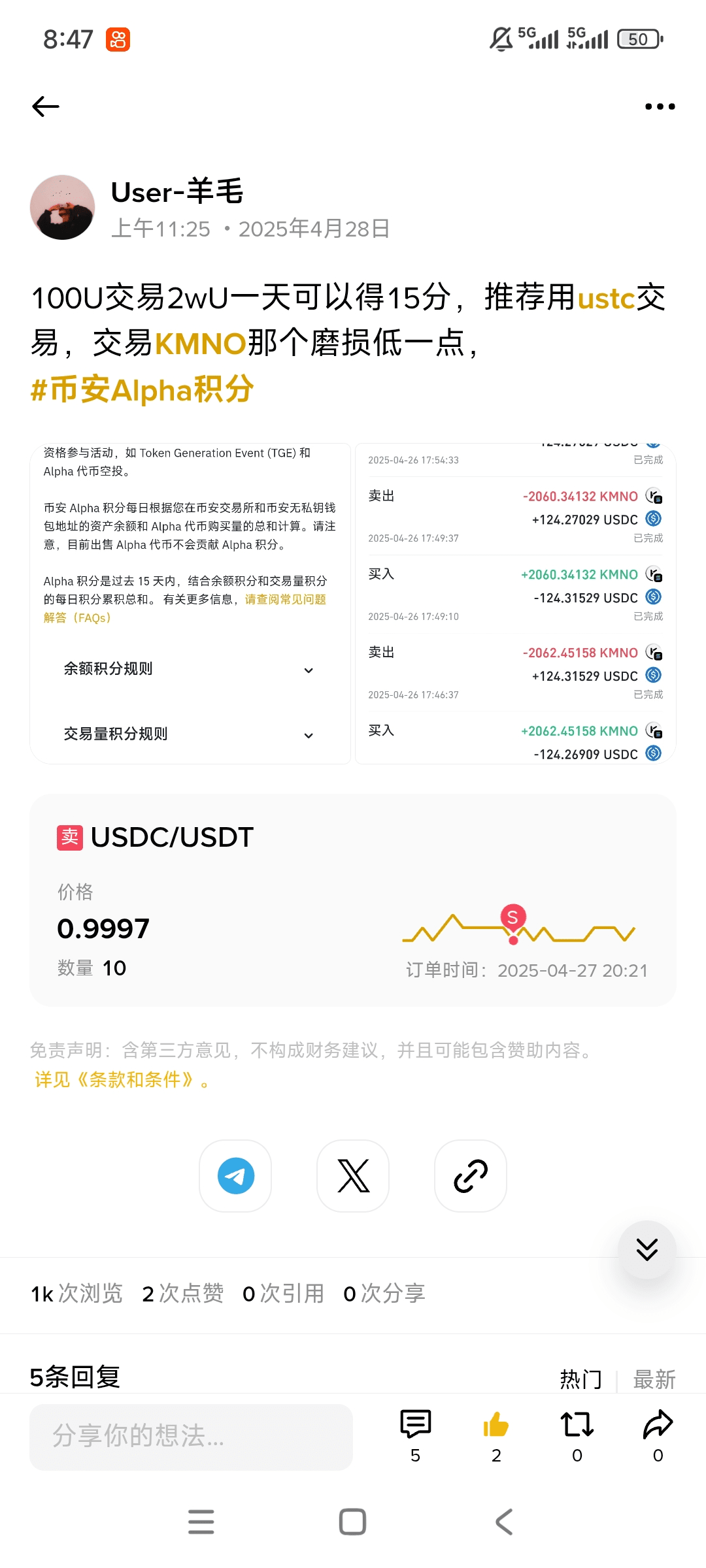The width and height of the screenshot is (706, 1568).
Task: View the left Alpha points rules image
Action: click(x=190, y=603)
